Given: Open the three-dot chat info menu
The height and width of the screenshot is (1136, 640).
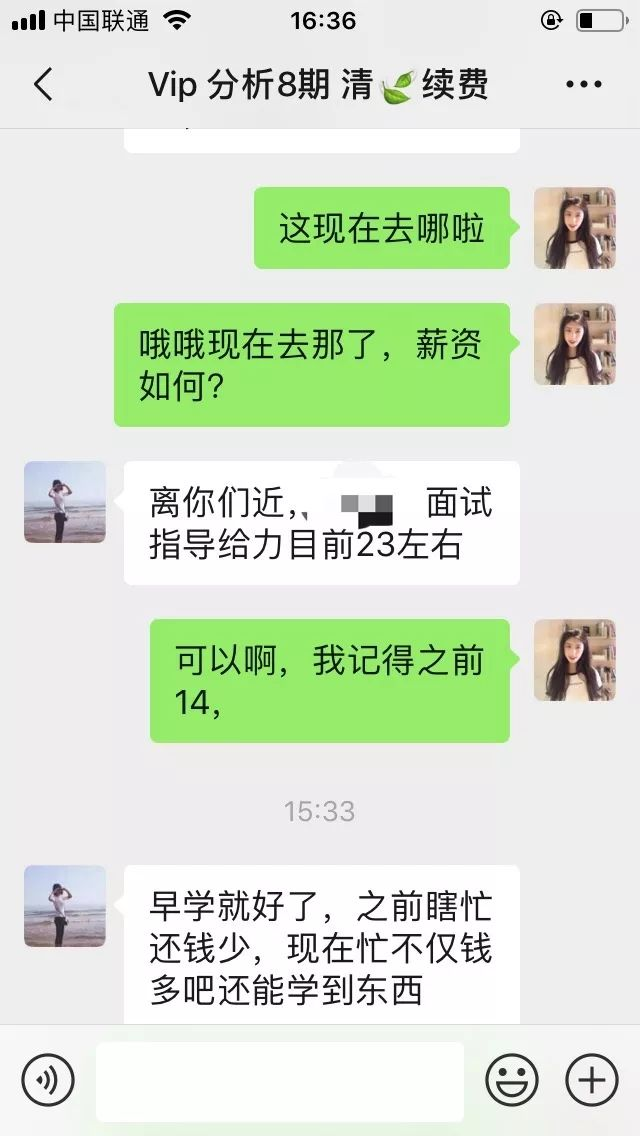Looking at the screenshot, I should pos(584,85).
